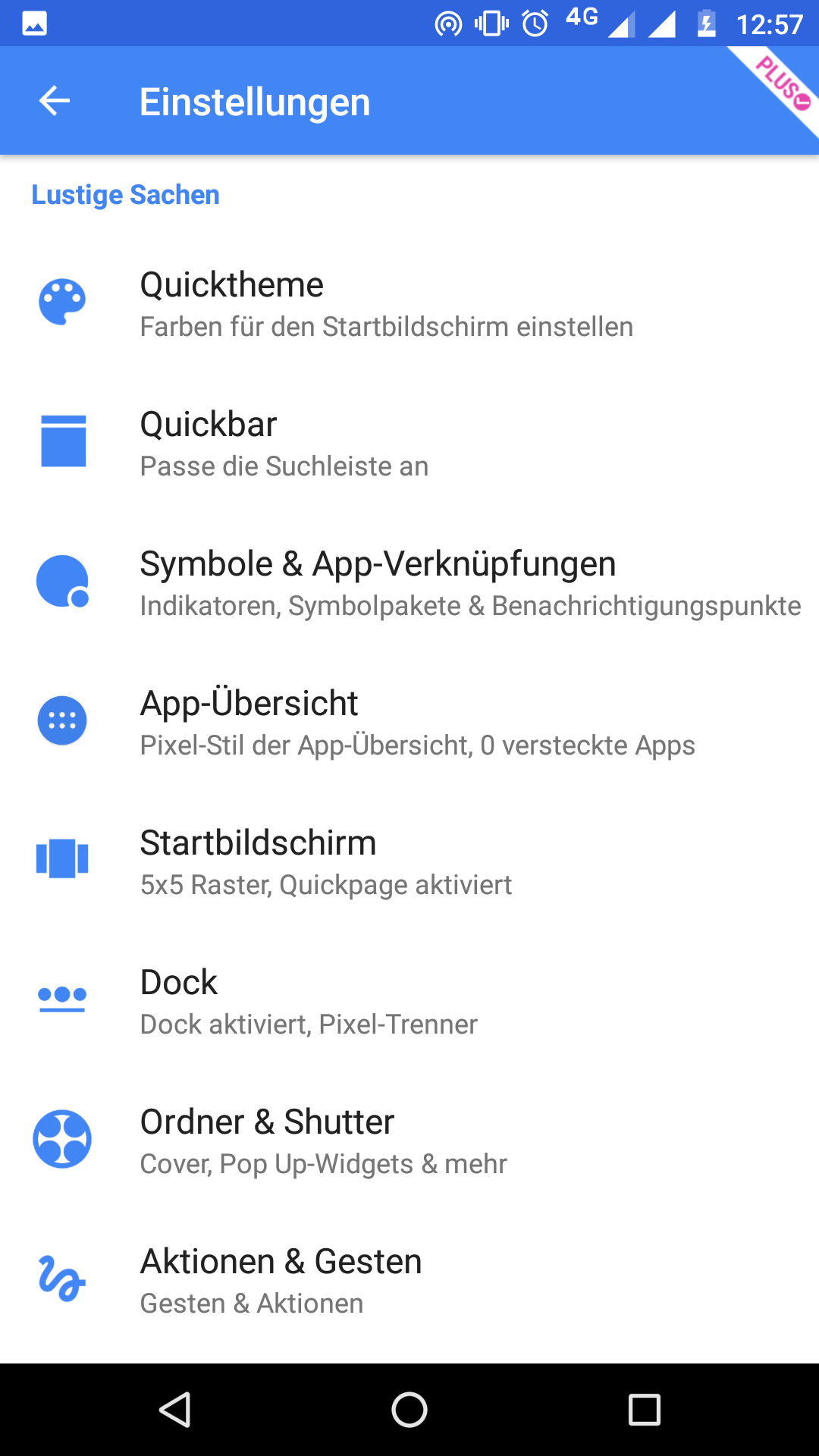Open Quicktheme color settings
The image size is (819, 1456).
tap(409, 305)
